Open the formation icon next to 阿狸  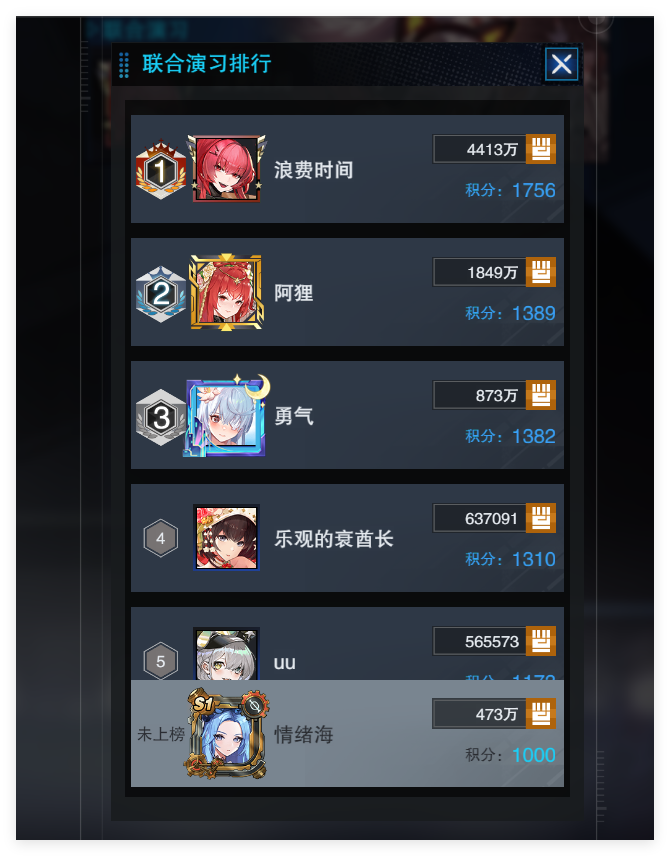click(541, 272)
